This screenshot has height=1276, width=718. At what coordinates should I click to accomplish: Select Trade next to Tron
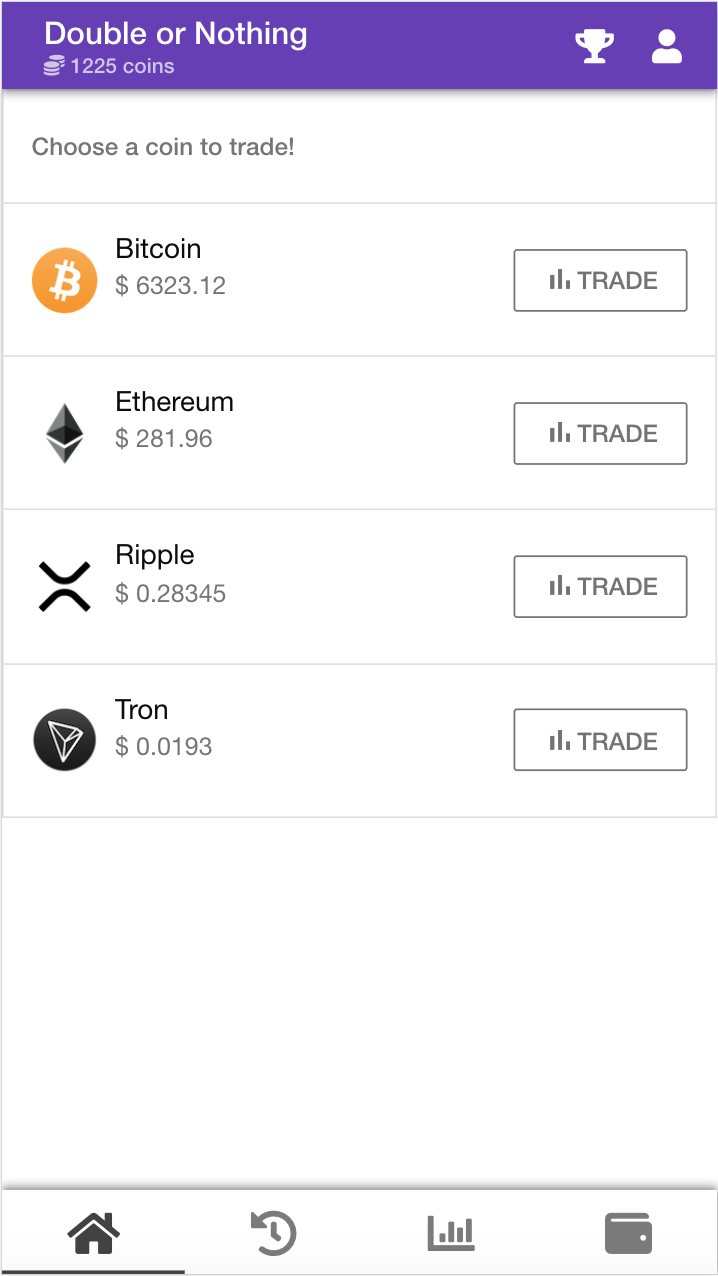(600, 740)
